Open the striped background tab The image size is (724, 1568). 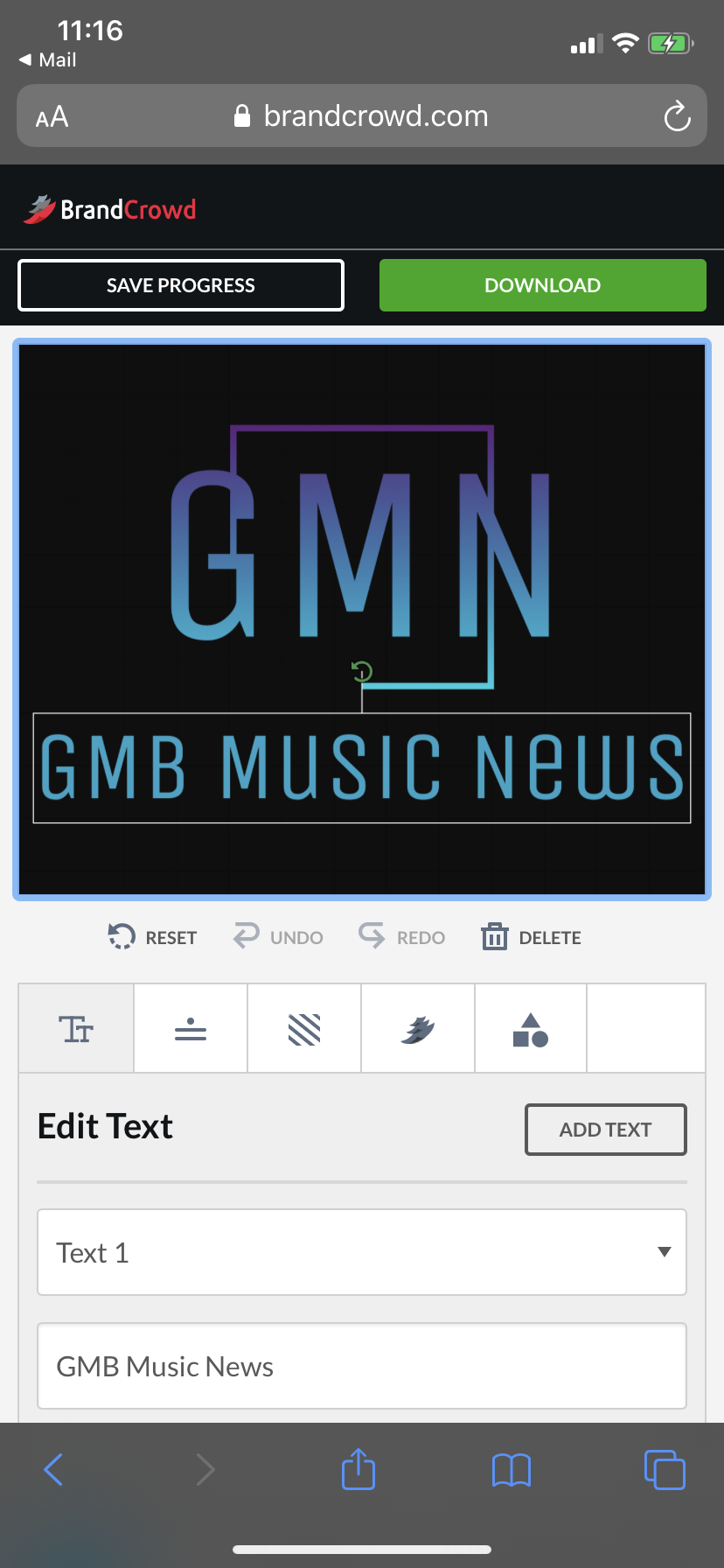304,1029
